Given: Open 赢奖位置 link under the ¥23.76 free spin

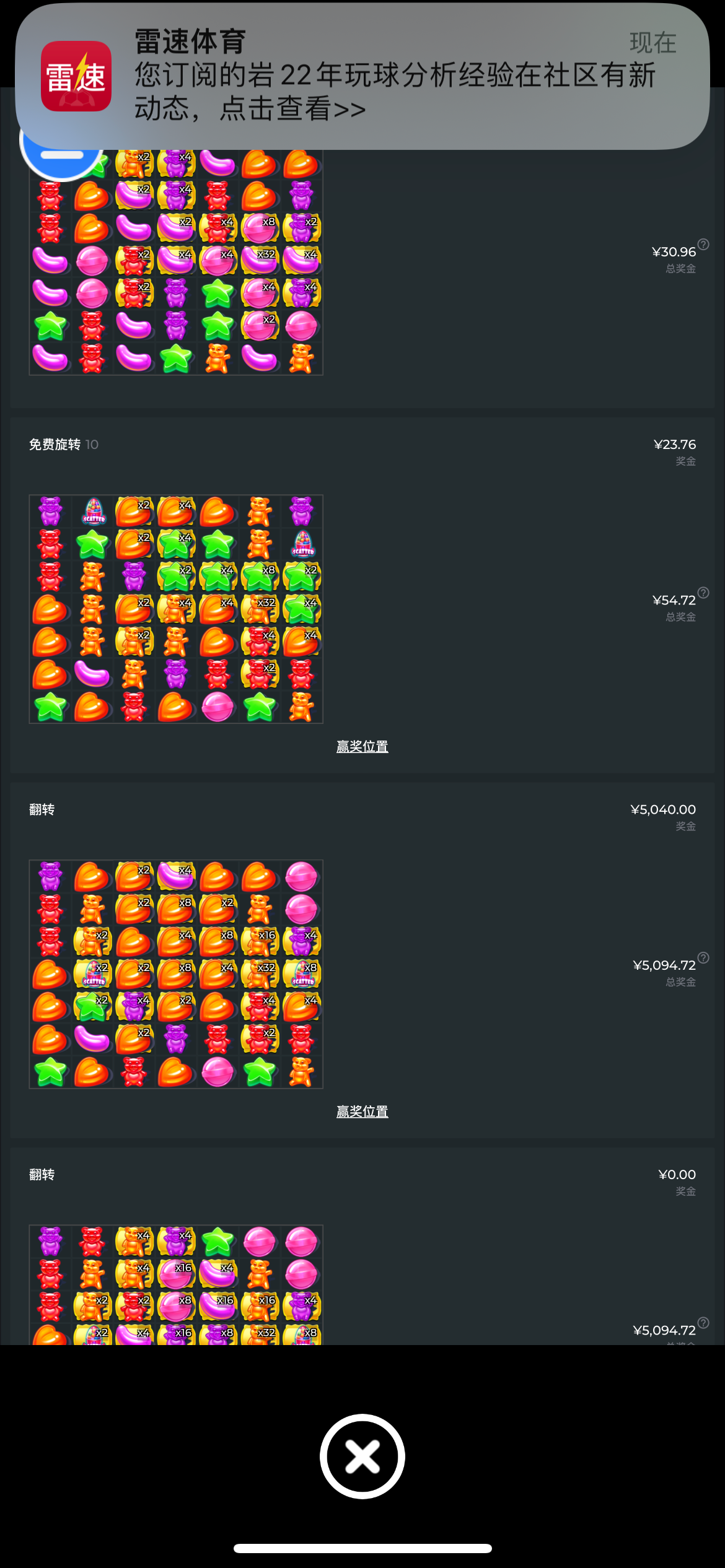Looking at the screenshot, I should click(362, 746).
